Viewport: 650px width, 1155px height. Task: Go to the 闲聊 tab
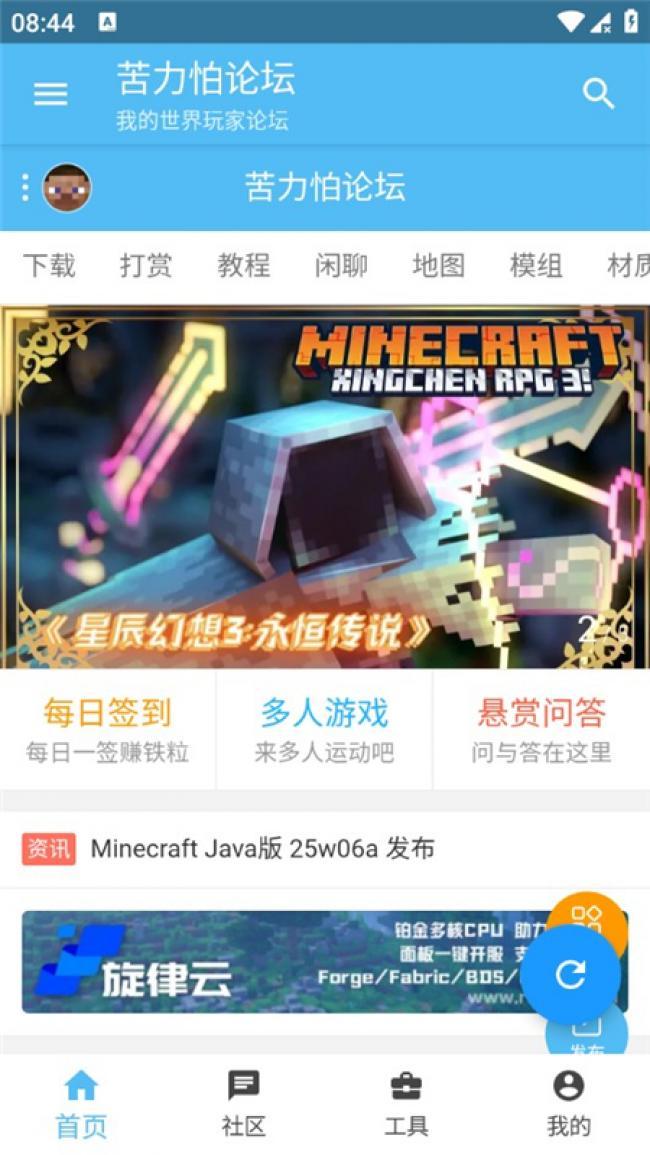tap(341, 266)
